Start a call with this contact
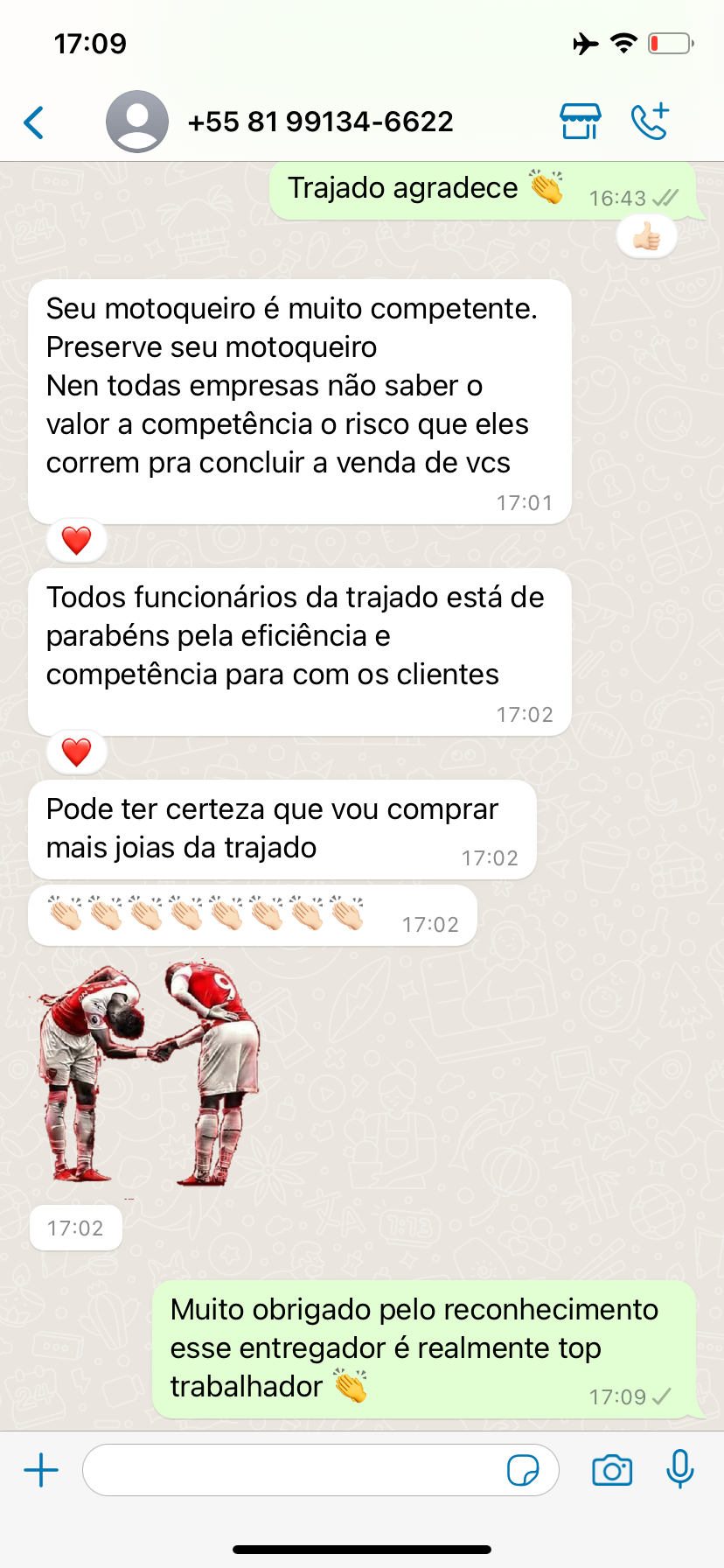The width and height of the screenshot is (724, 1568). coord(650,122)
